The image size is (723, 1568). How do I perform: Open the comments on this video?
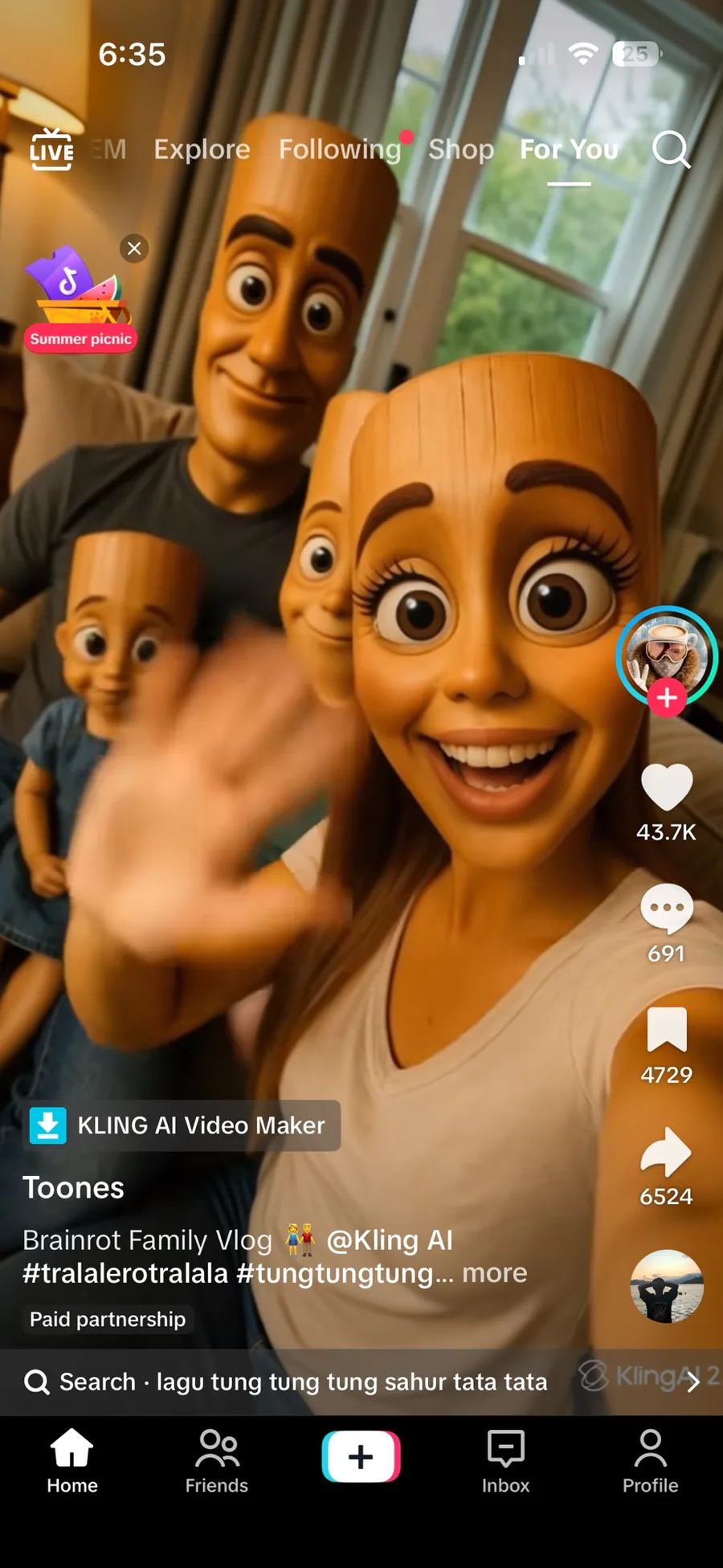[x=667, y=908]
